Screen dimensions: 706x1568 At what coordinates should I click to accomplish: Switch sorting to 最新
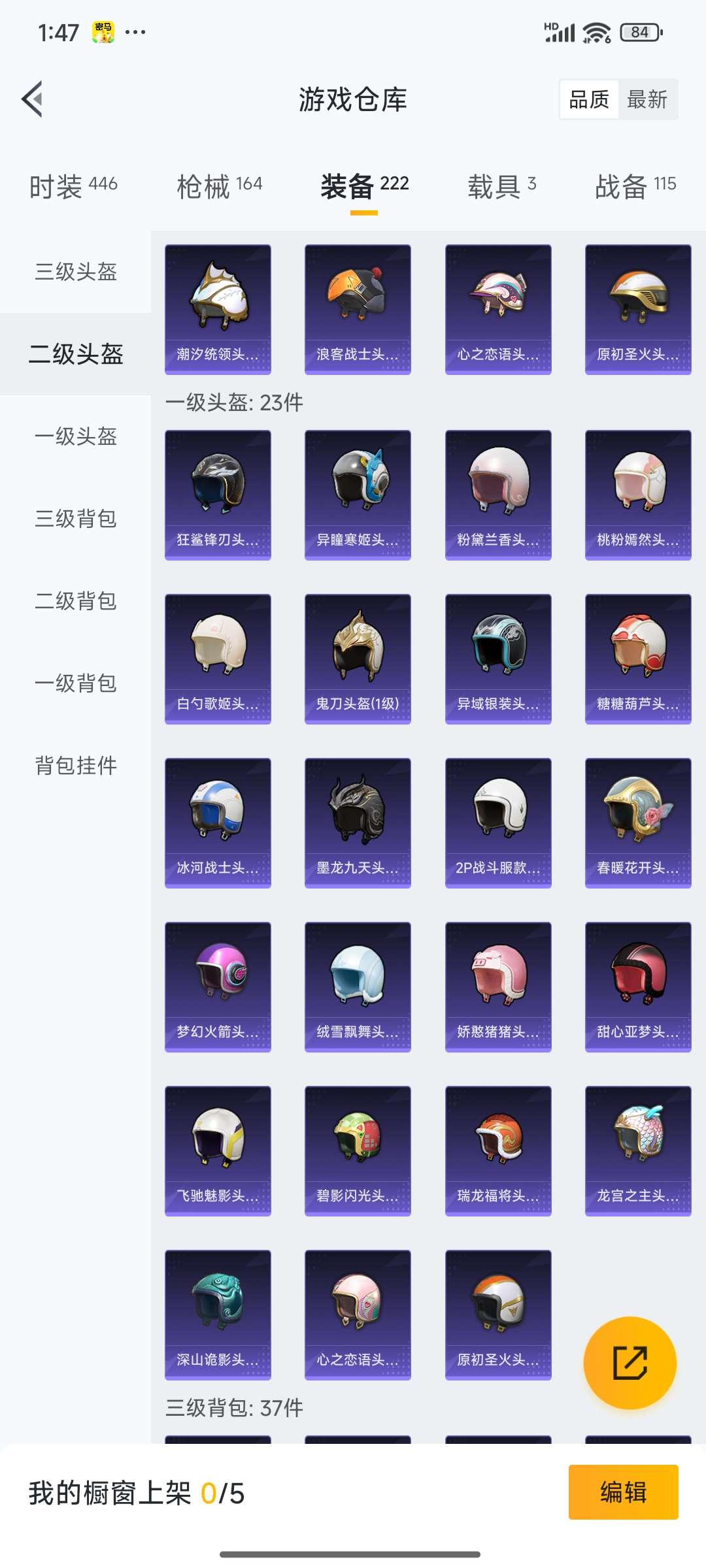tap(647, 99)
